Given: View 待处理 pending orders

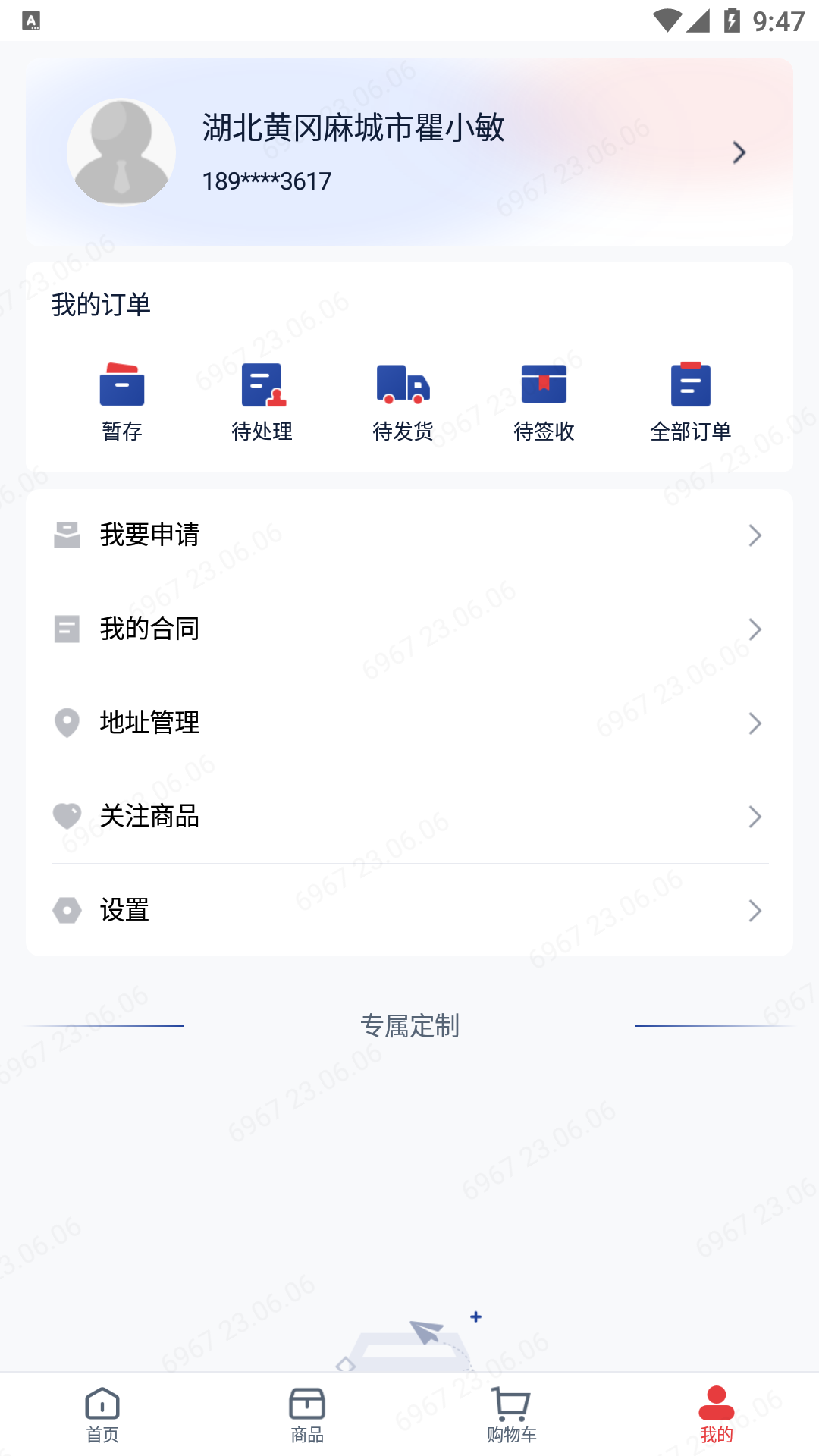Looking at the screenshot, I should (262, 402).
